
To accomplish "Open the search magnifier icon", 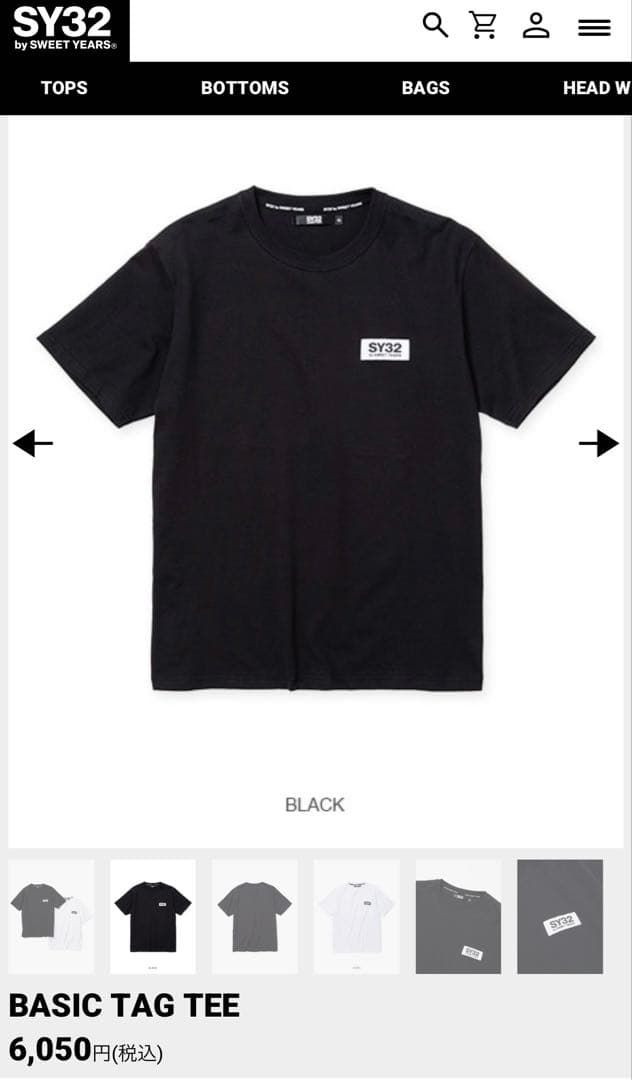I will [435, 25].
